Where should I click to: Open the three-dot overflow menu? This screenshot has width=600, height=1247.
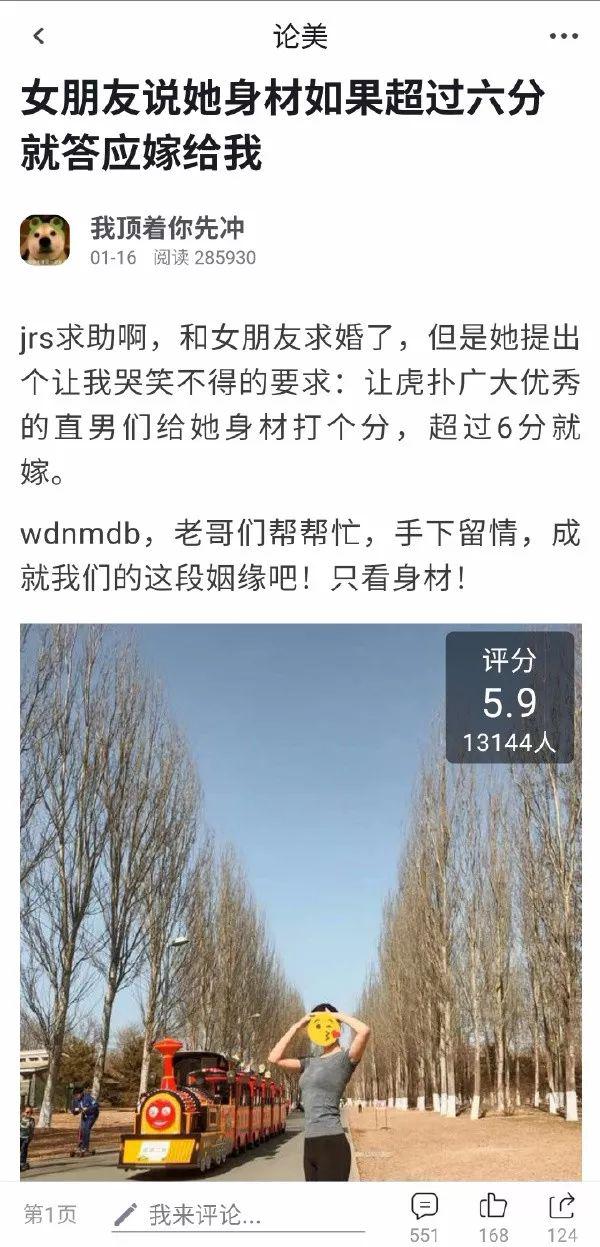click(563, 37)
